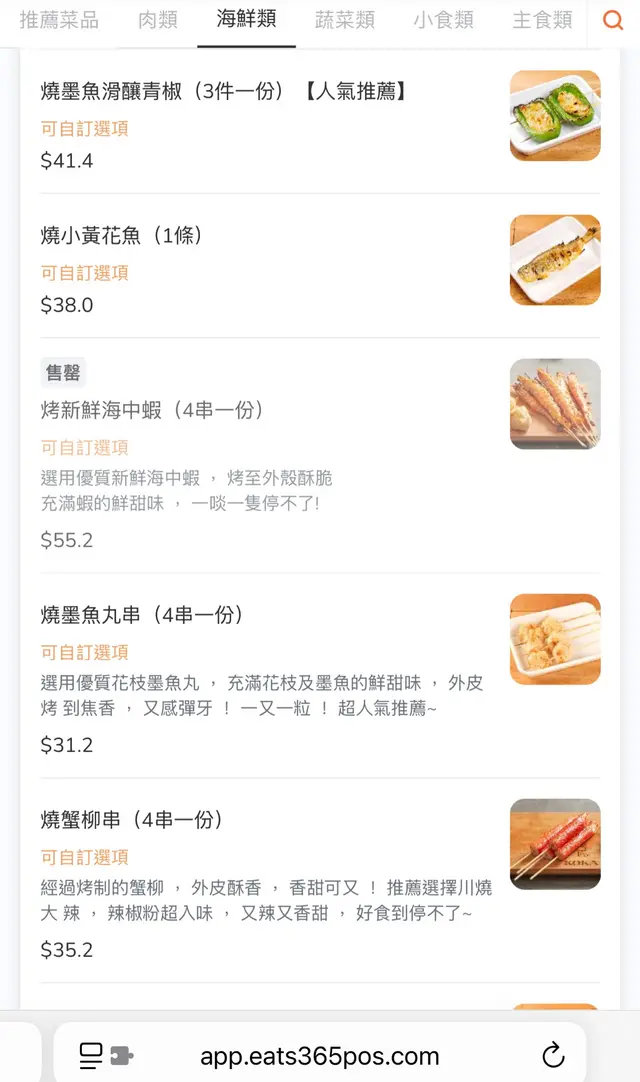Switch to the 蔬菜類 tab
The height and width of the screenshot is (1082, 640).
tap(344, 20)
